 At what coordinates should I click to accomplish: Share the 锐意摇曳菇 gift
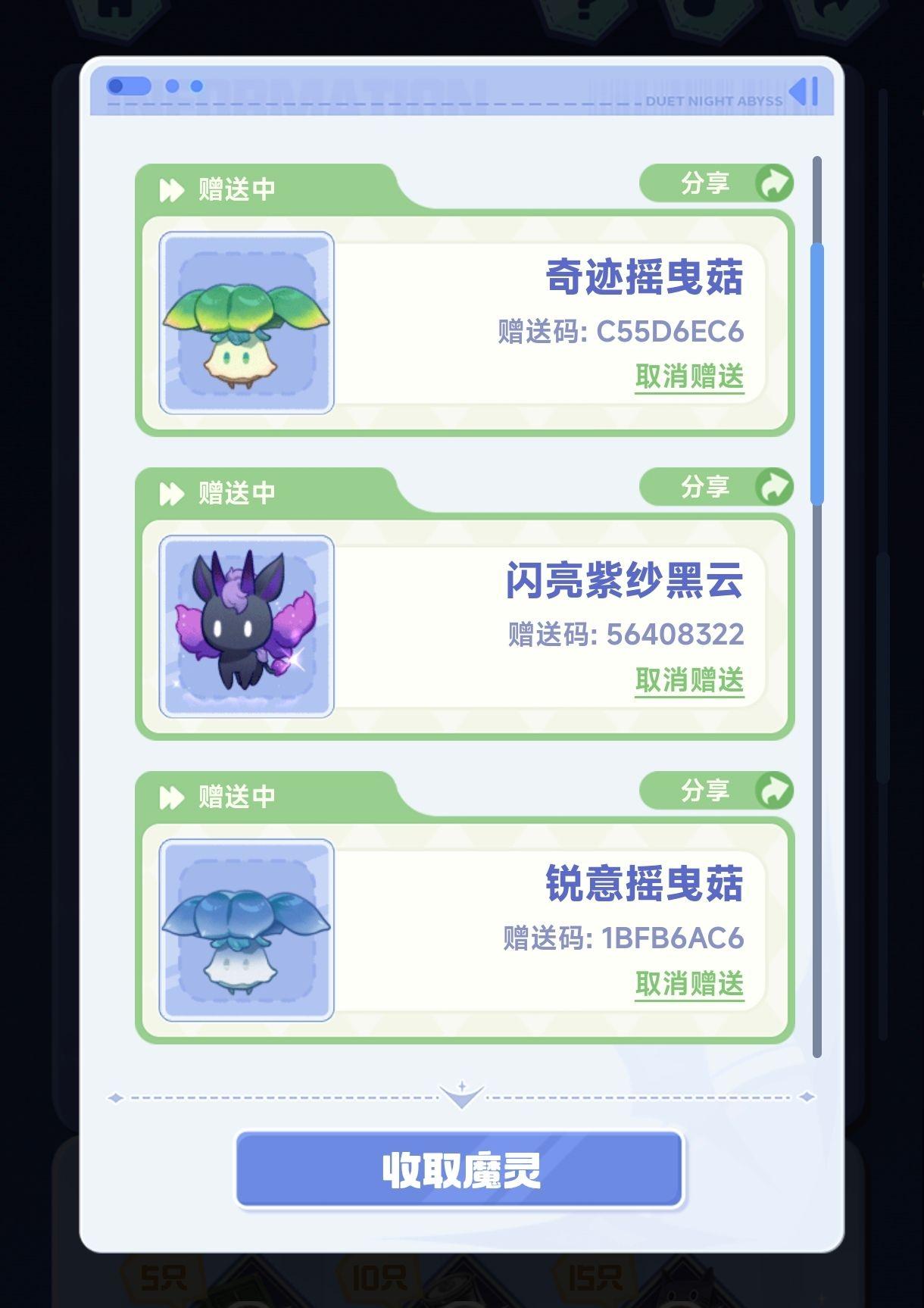click(x=716, y=791)
